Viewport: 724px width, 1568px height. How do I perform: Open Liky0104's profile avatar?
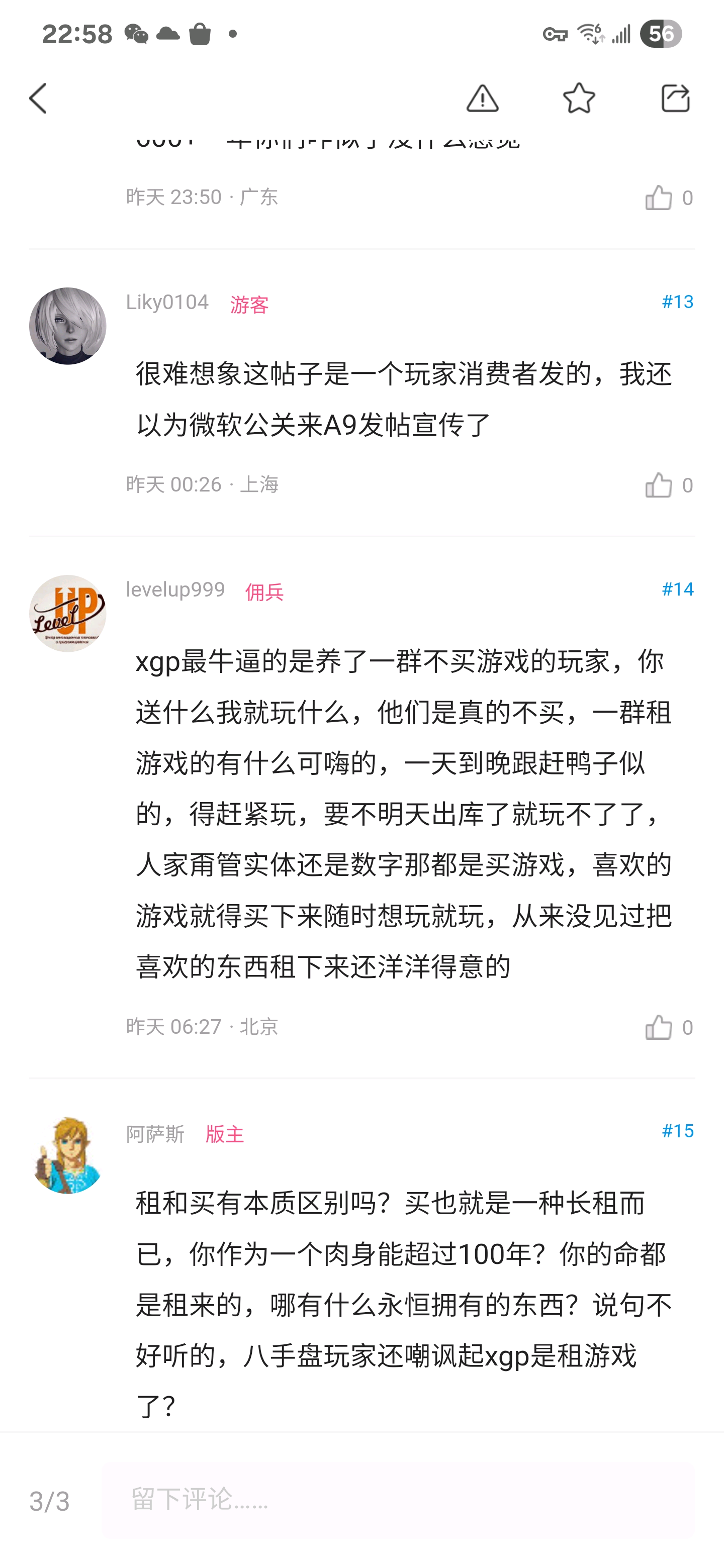click(67, 326)
